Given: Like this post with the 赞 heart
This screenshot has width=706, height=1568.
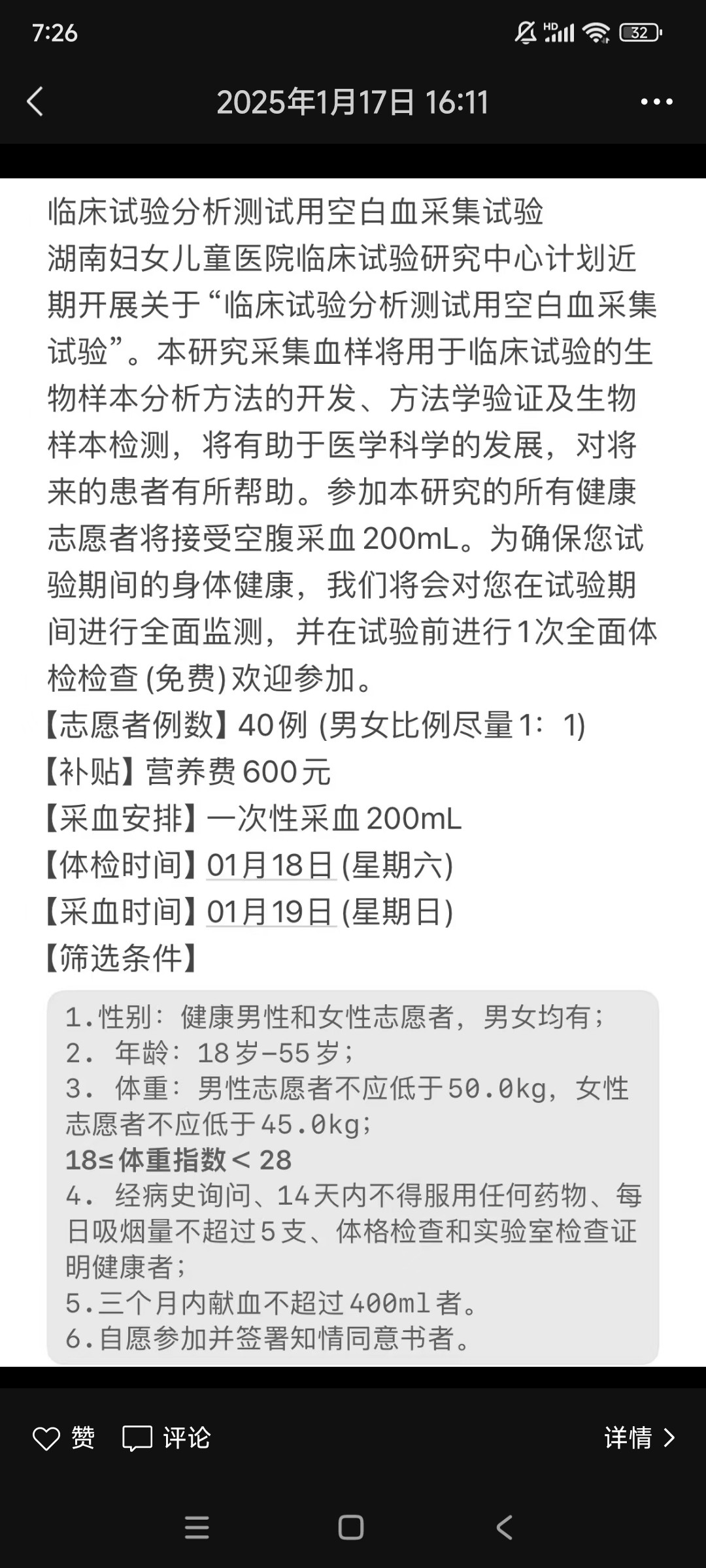Looking at the screenshot, I should tap(63, 1438).
